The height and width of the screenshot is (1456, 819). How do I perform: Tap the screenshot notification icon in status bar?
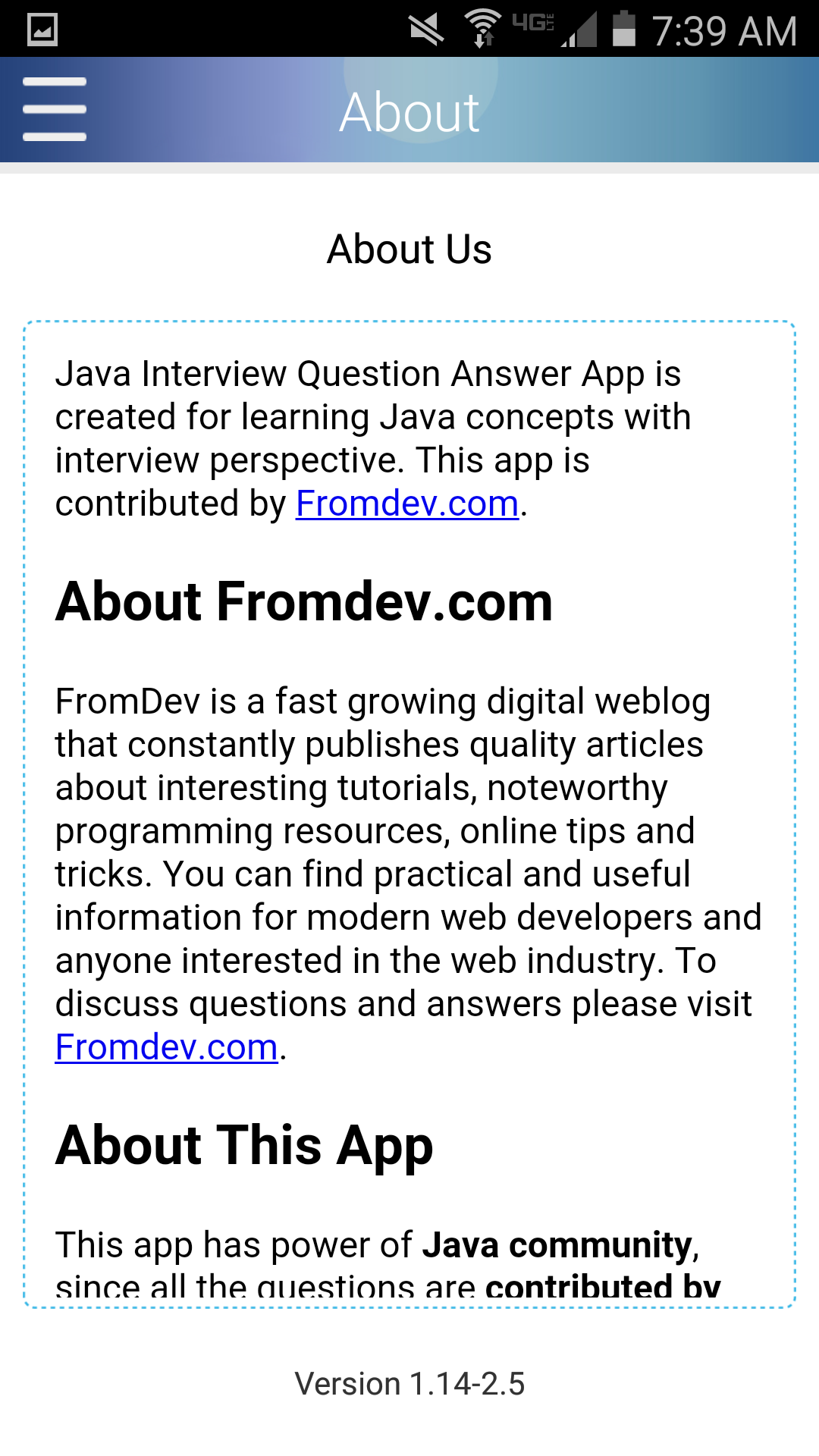[x=43, y=27]
